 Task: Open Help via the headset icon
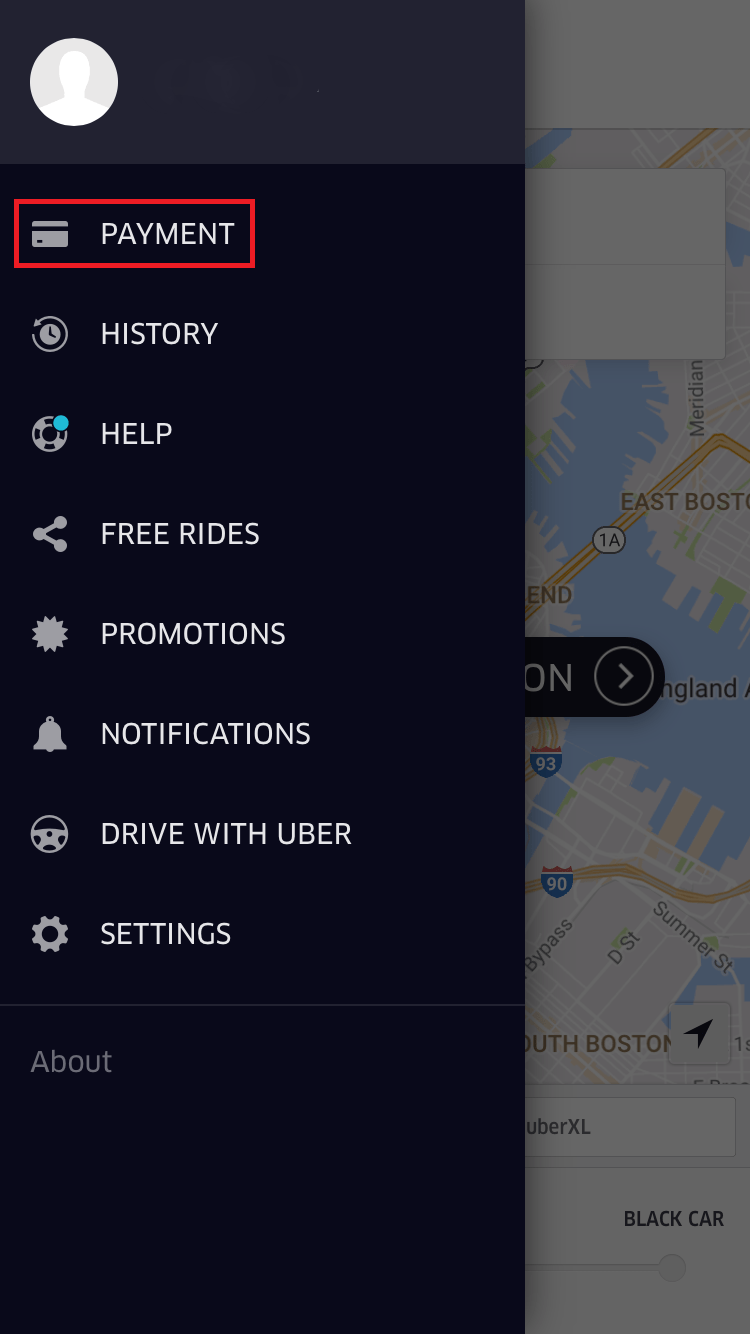pos(49,433)
